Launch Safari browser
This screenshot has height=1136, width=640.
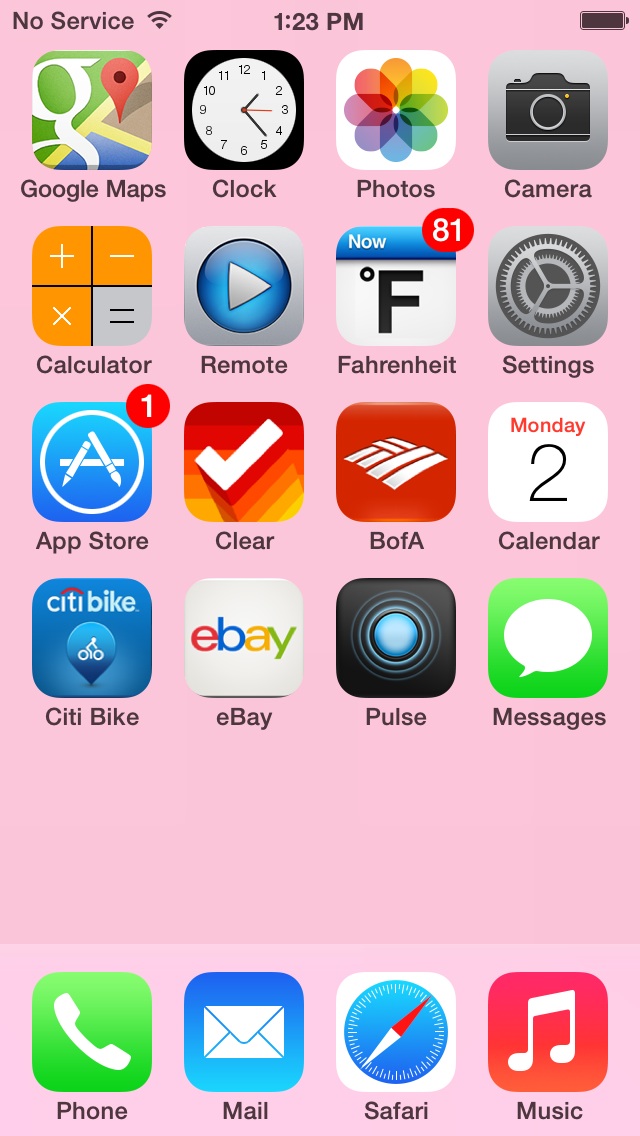coord(396,1032)
